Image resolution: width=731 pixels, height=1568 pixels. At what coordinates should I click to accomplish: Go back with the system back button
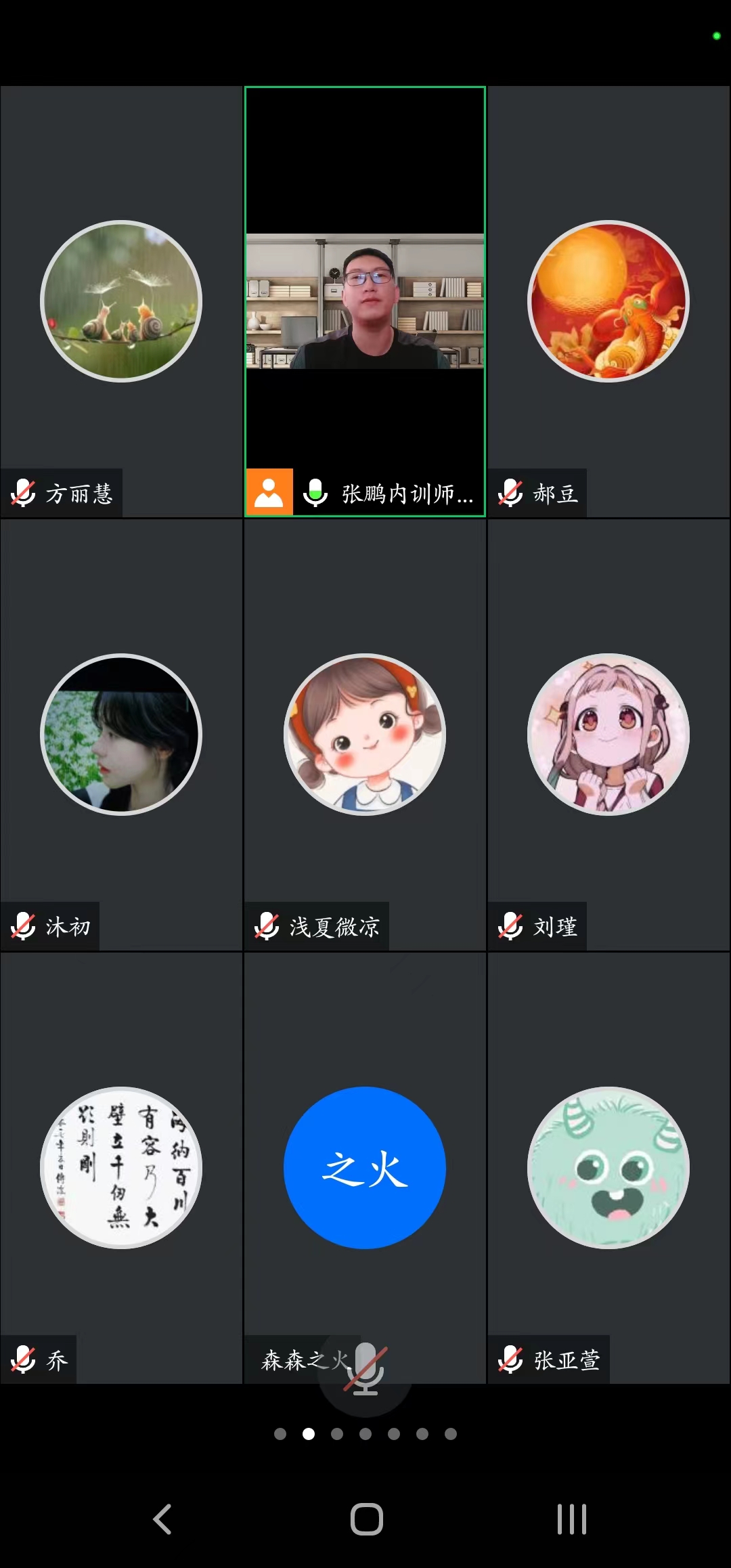point(162,1519)
